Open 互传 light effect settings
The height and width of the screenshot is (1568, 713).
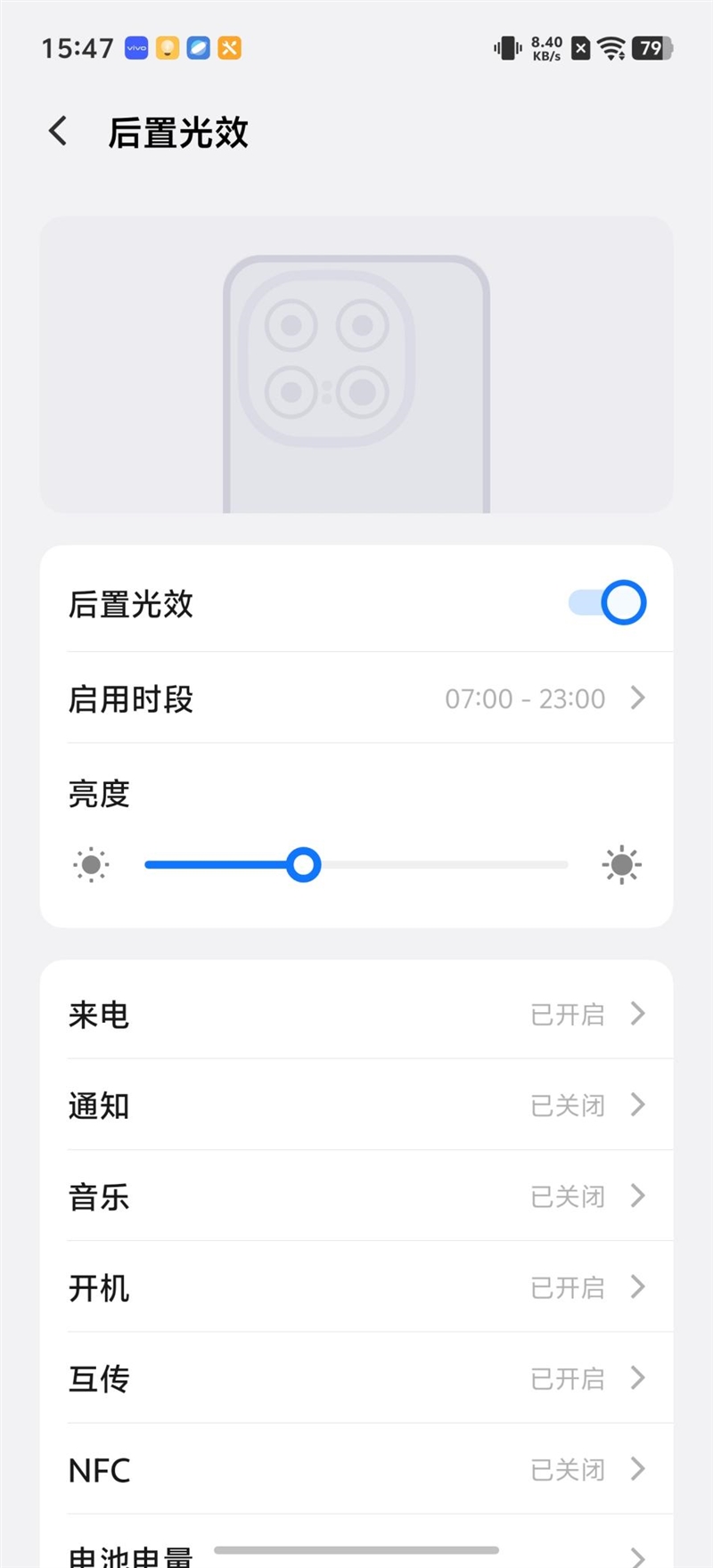pos(356,1378)
